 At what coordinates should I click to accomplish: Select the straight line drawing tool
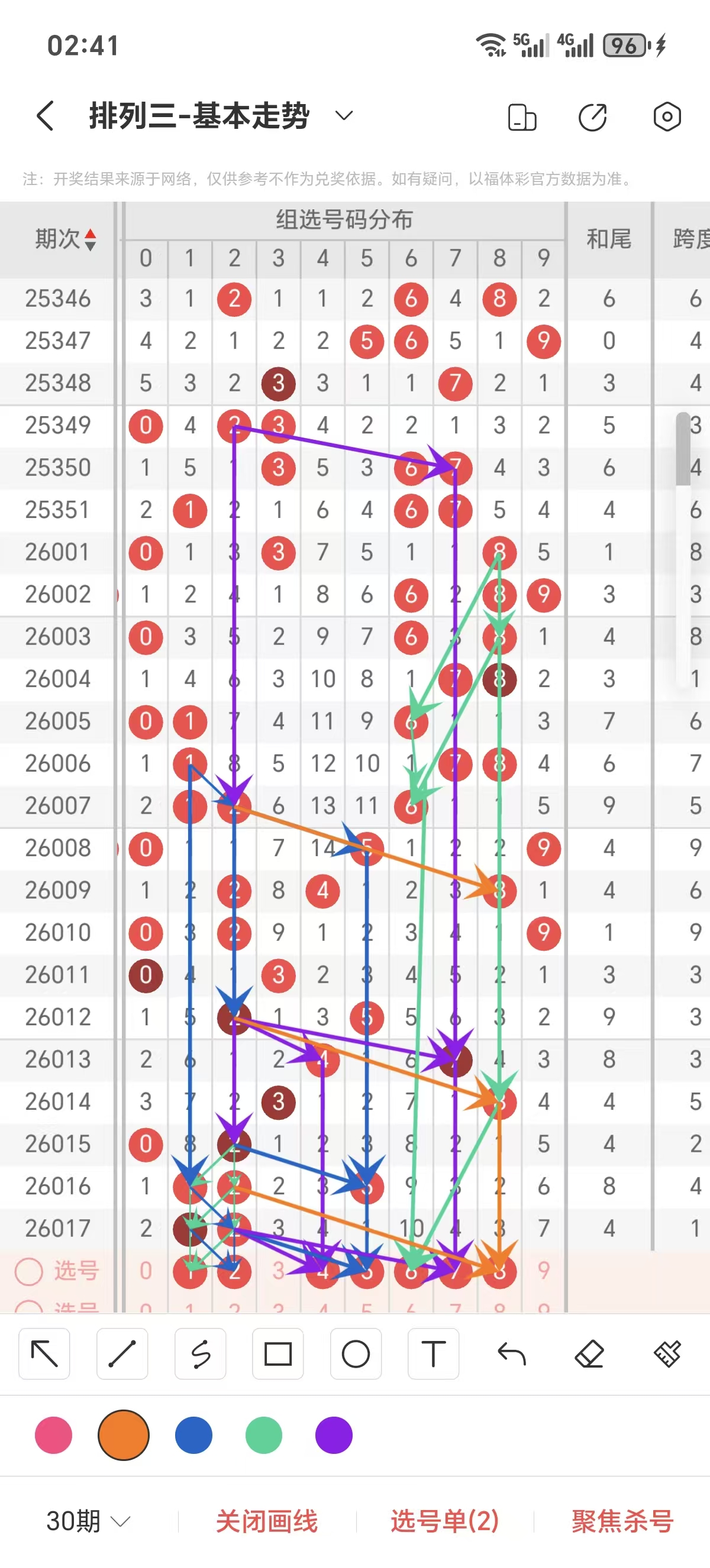pos(122,1354)
